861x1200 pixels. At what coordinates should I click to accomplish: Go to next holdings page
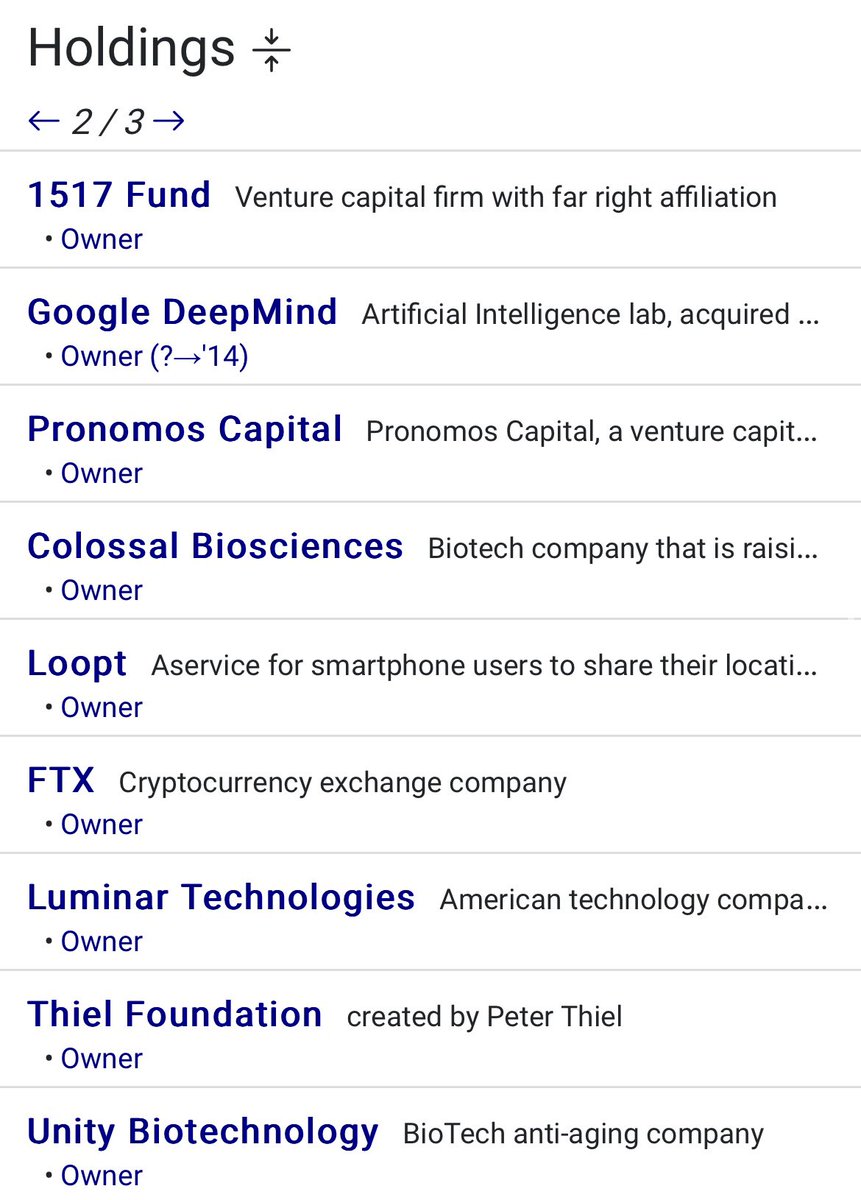pos(169,122)
